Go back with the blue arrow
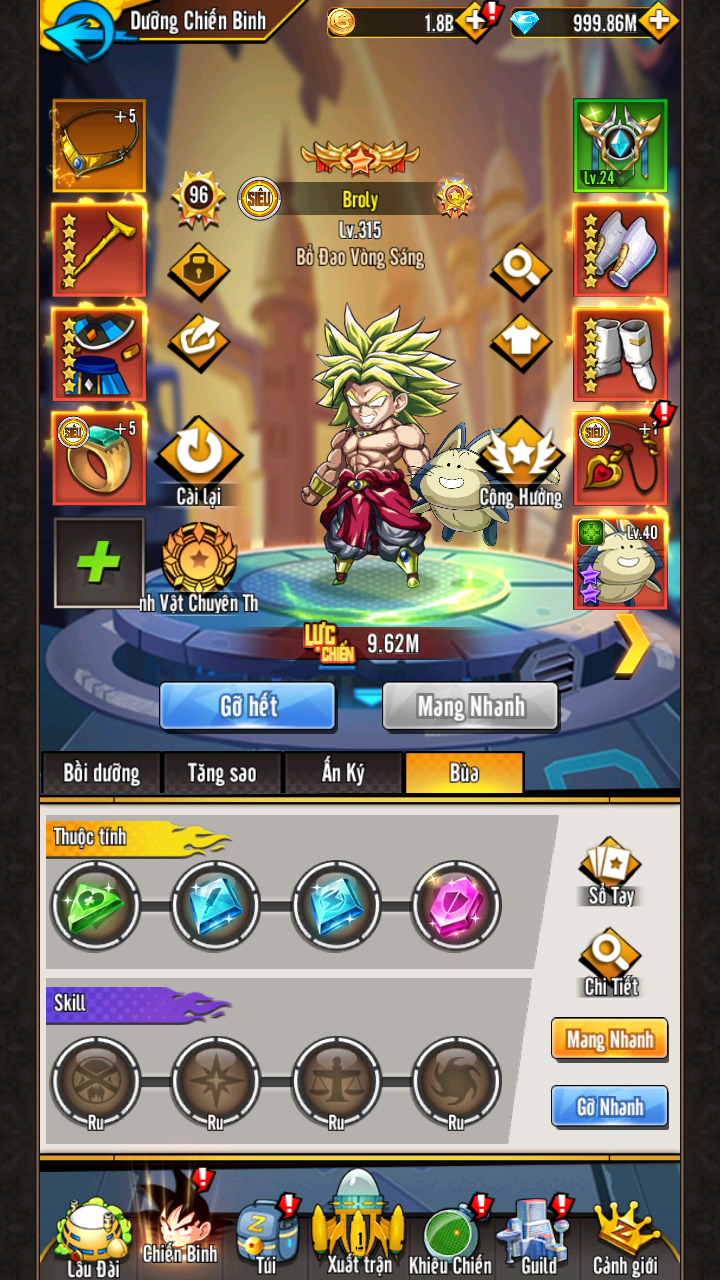Screen dimensions: 720x1280 [78, 32]
